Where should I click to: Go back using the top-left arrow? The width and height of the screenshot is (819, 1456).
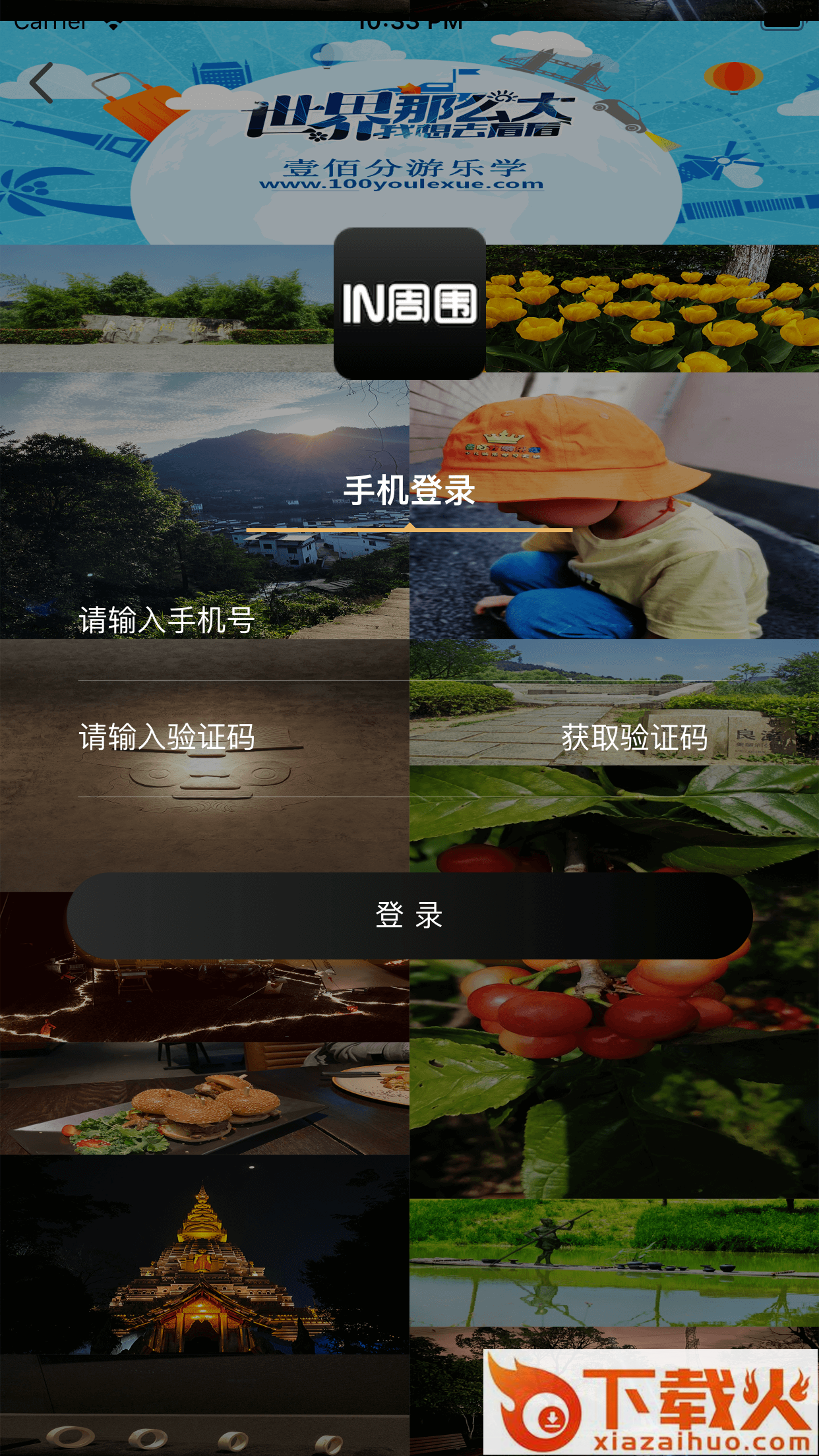pos(42,83)
